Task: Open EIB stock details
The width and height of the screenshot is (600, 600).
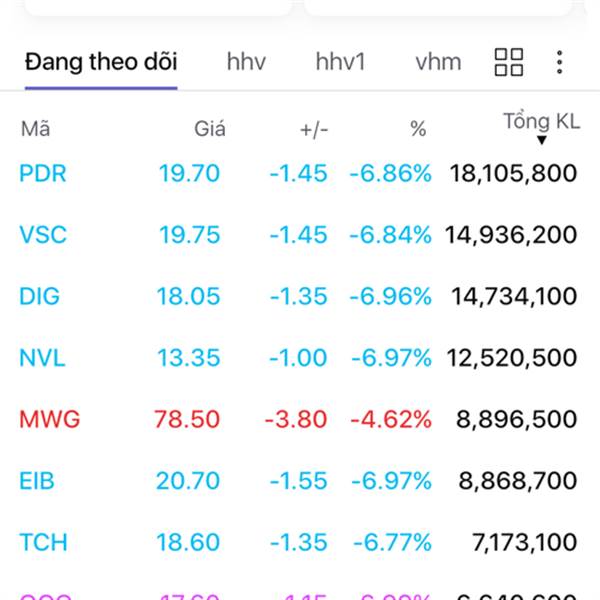Action: (x=39, y=481)
